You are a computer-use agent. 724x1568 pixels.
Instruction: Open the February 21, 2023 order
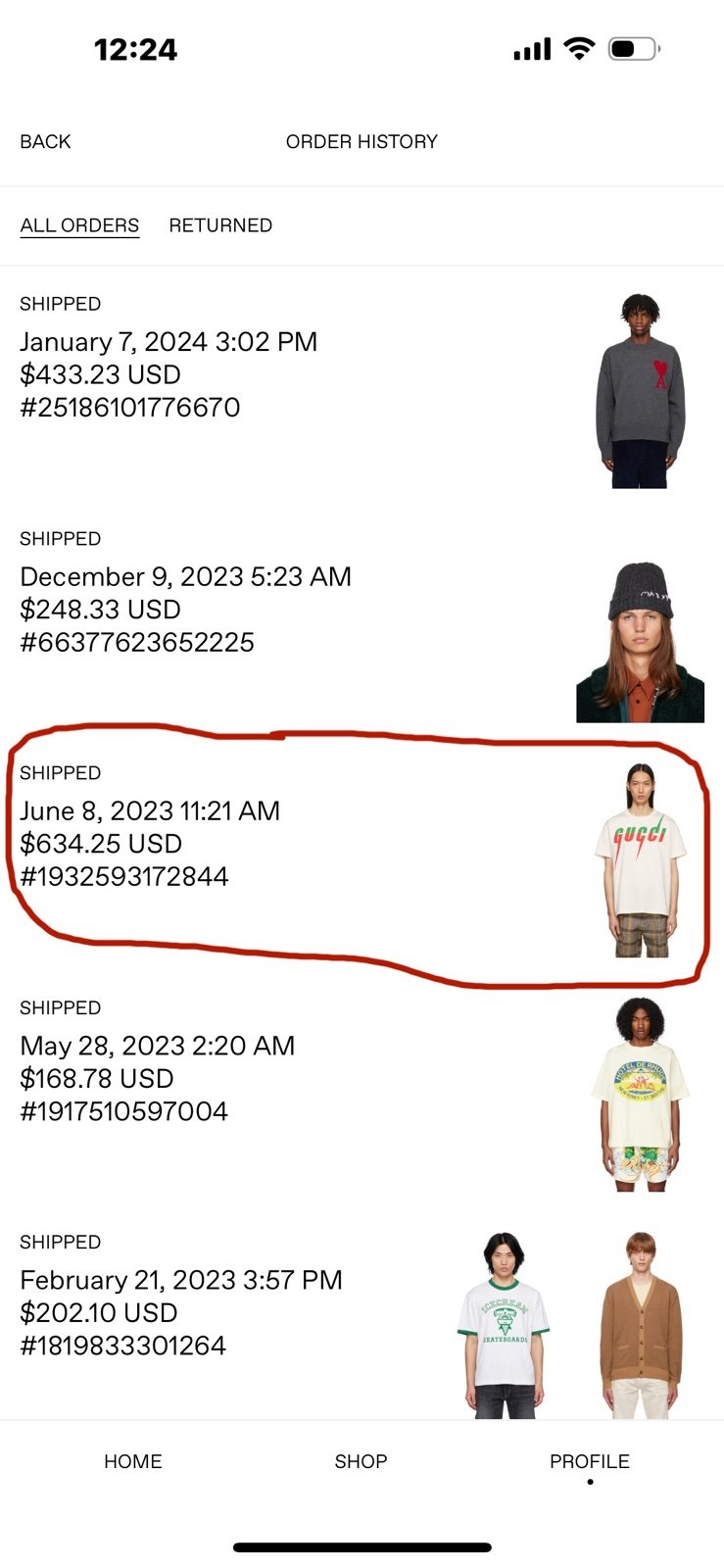click(x=362, y=1312)
